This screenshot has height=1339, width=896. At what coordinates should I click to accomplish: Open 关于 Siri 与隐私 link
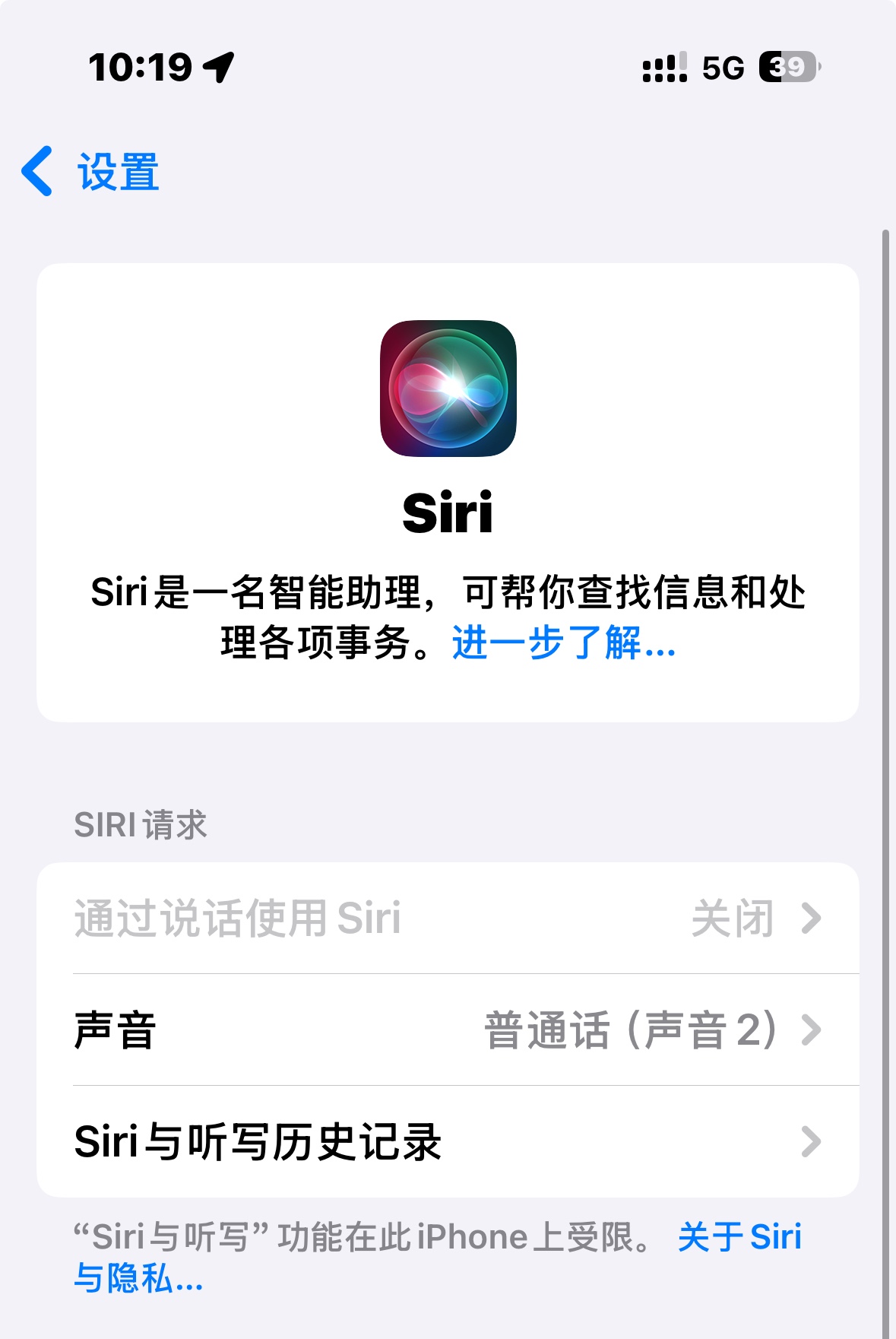(738, 1237)
